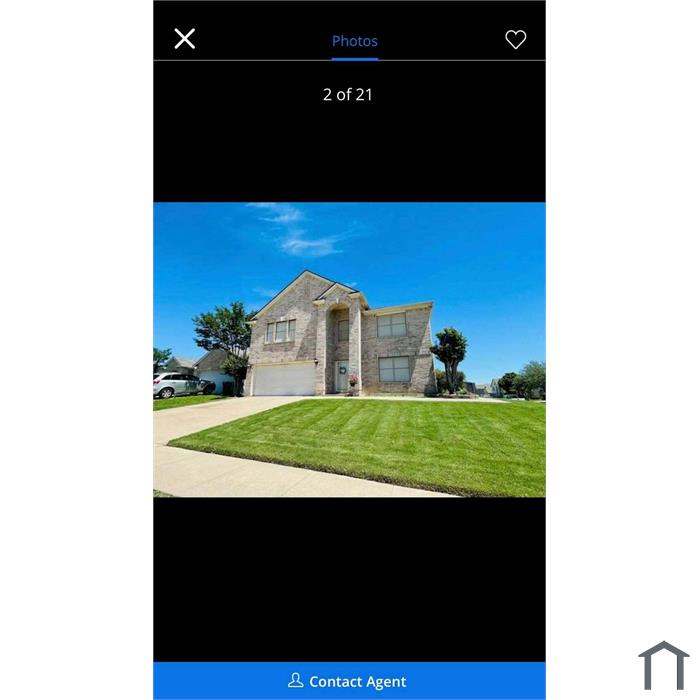Open the house photo full view

(x=349, y=349)
